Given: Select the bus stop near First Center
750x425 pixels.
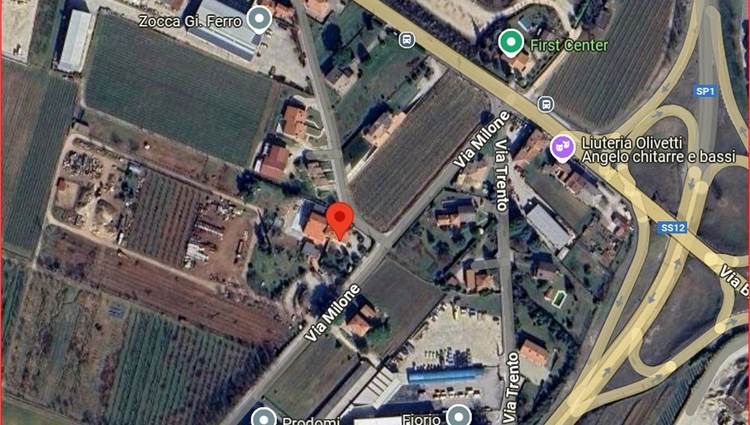Looking at the screenshot, I should (406, 39).
